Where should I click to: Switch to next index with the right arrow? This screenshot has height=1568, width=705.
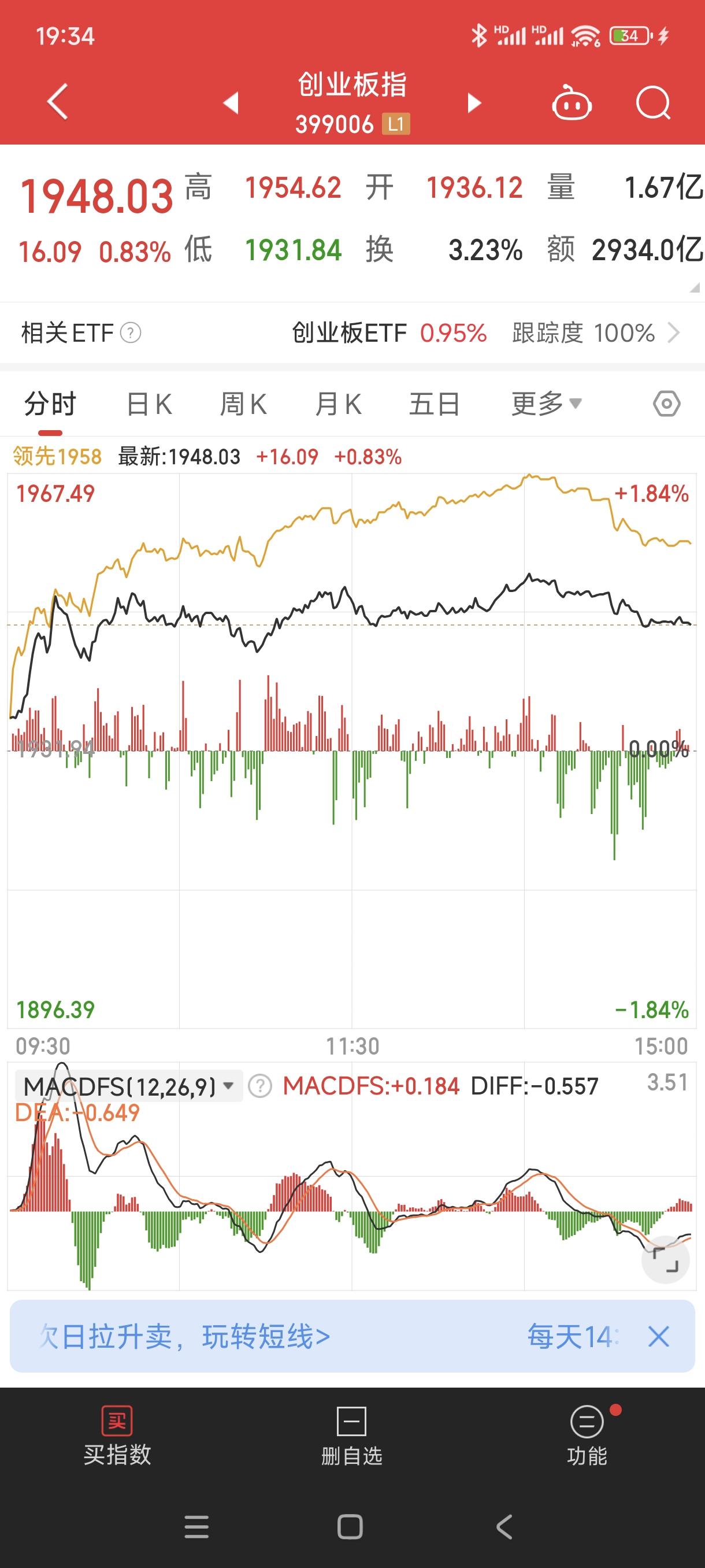click(x=473, y=103)
